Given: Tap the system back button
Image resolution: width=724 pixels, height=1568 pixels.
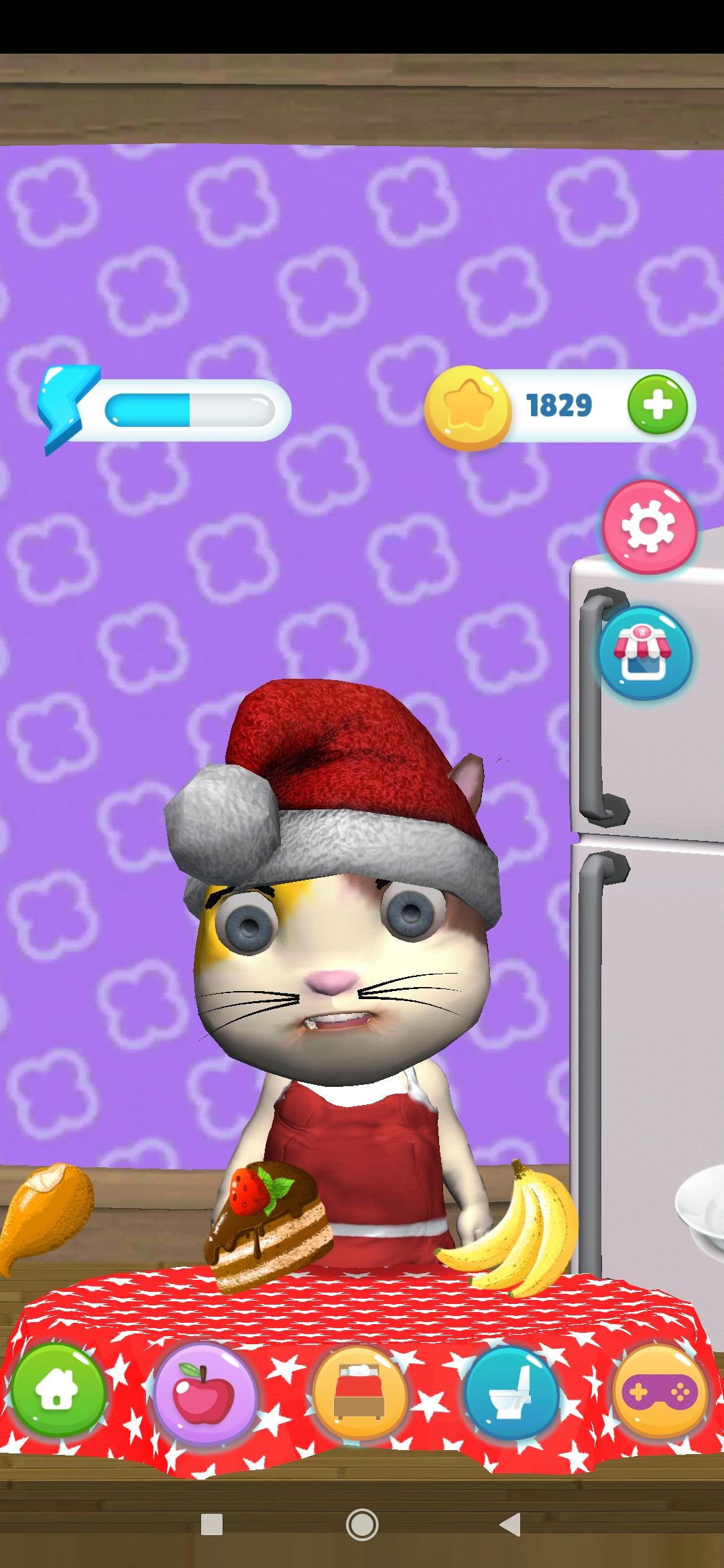Looking at the screenshot, I should [x=509, y=1524].
